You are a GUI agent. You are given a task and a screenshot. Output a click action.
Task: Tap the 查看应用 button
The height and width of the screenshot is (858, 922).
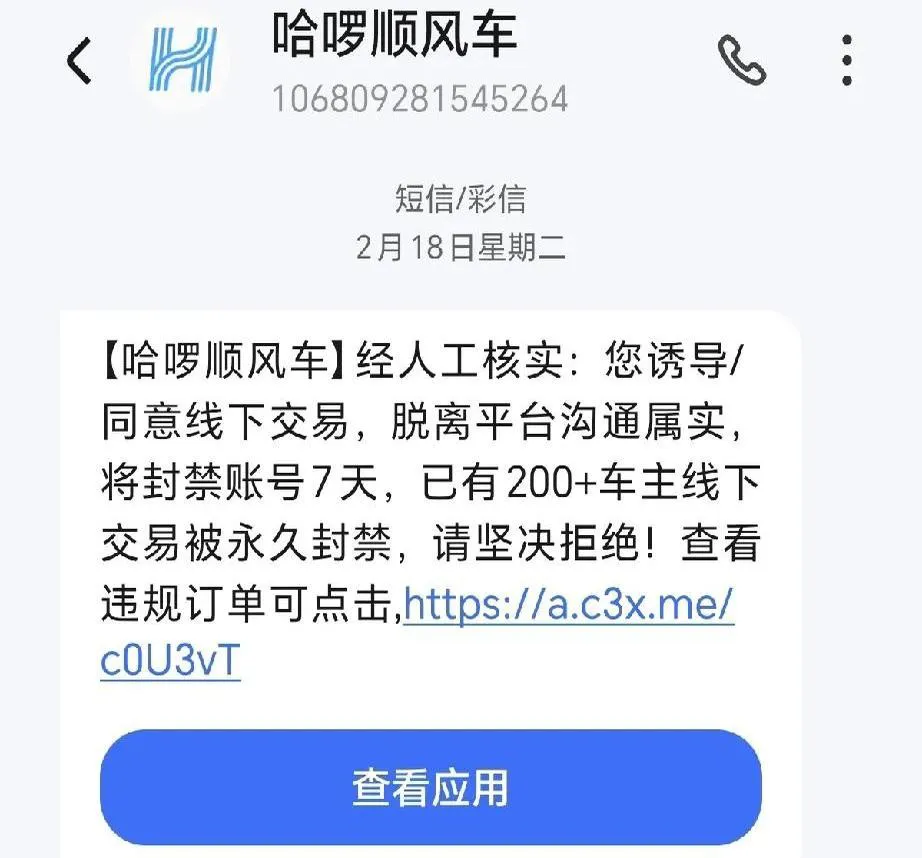[431, 787]
